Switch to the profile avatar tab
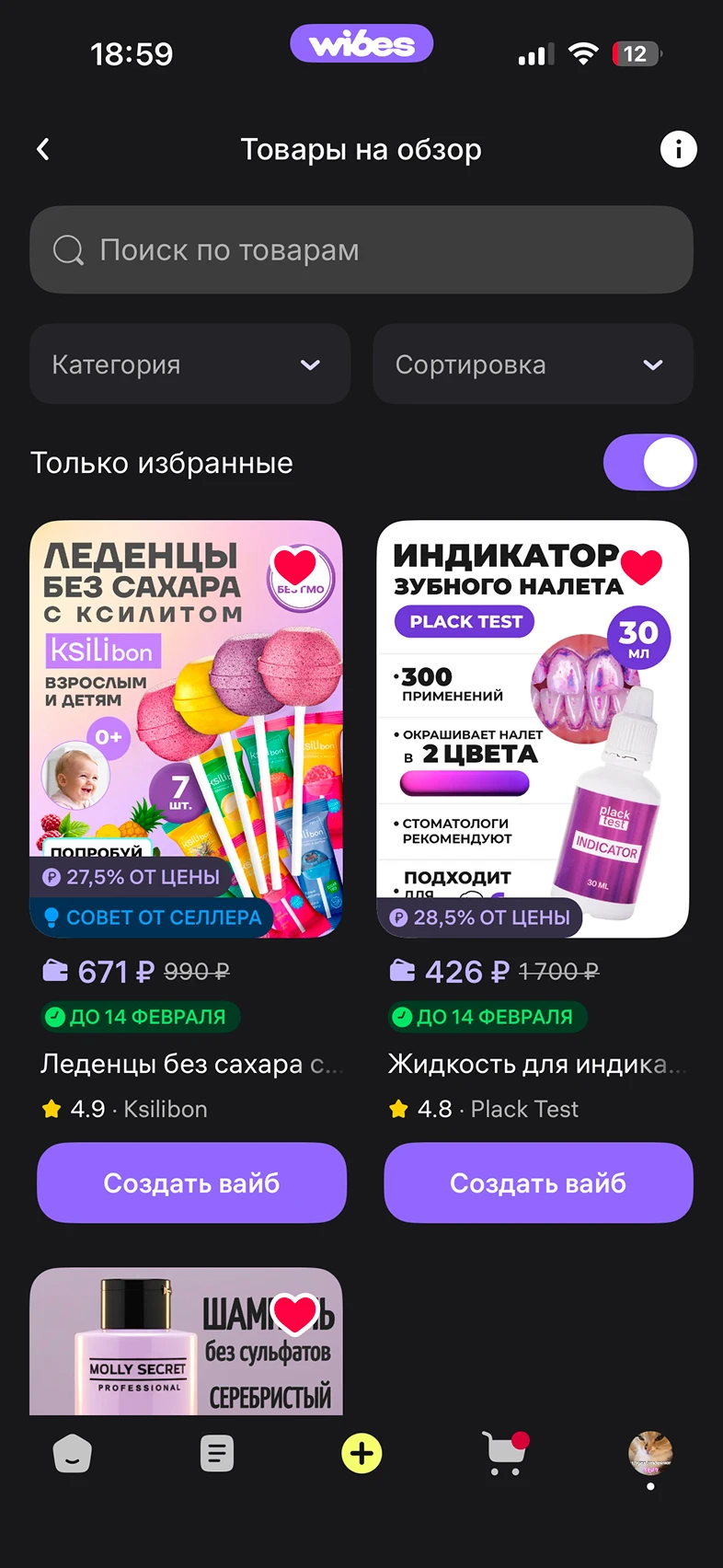The image size is (723, 1568). coord(650,1454)
